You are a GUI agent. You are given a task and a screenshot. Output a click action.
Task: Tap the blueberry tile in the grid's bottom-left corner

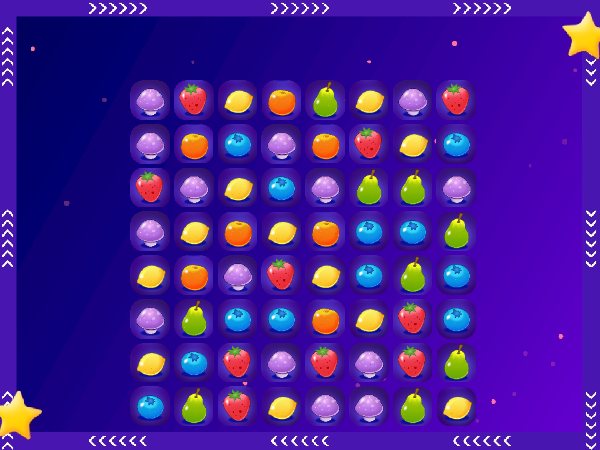tap(150, 407)
